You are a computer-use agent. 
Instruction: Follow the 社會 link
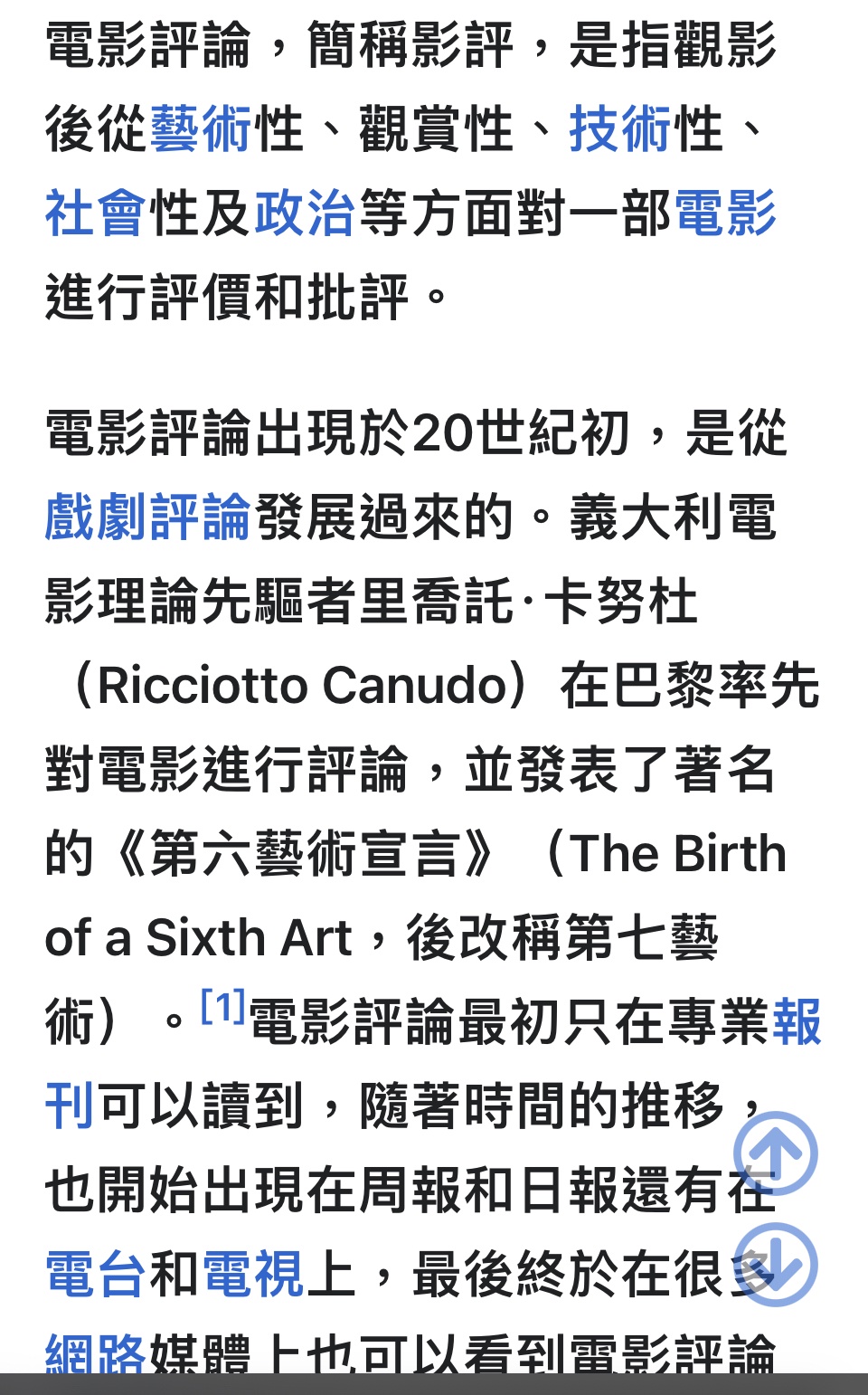[96, 214]
